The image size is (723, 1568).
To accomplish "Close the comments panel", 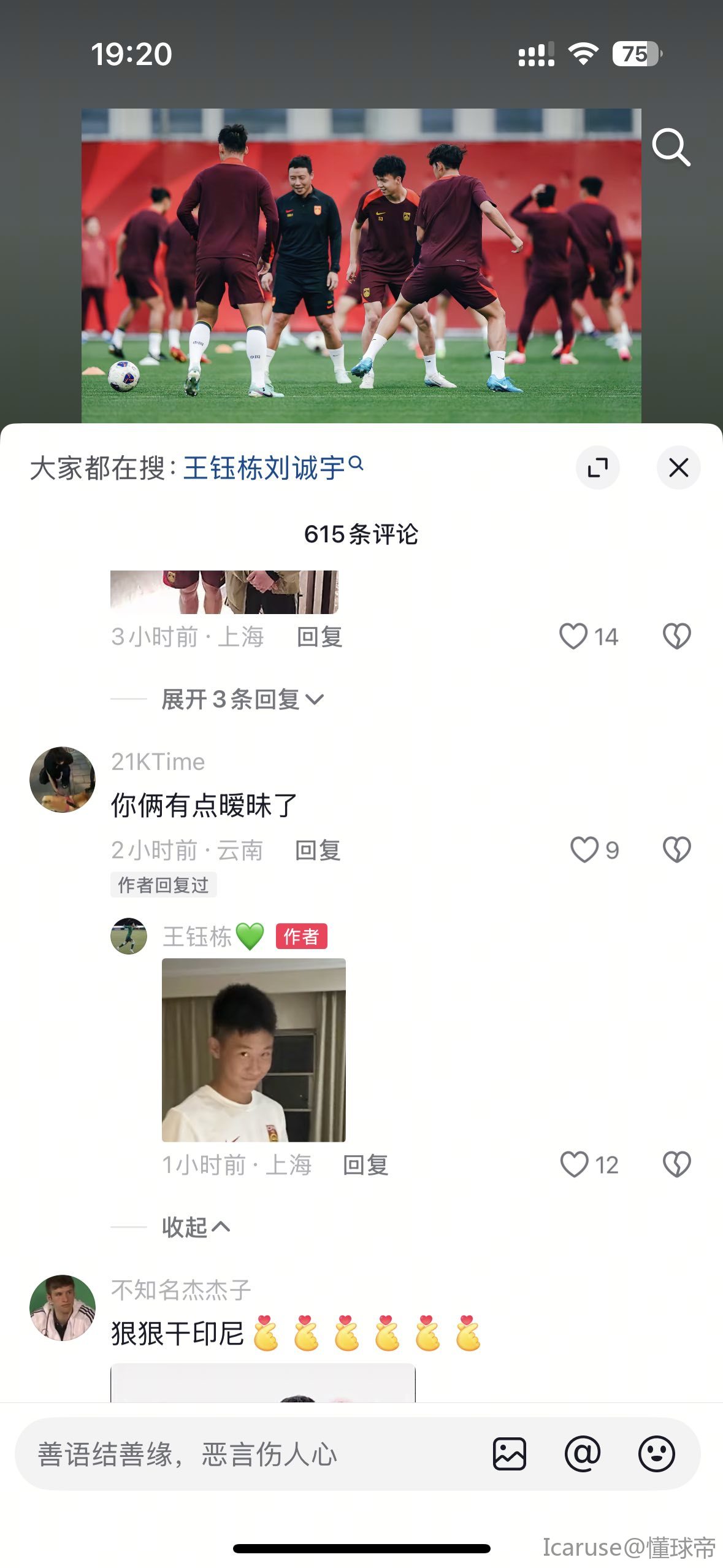I will click(678, 467).
